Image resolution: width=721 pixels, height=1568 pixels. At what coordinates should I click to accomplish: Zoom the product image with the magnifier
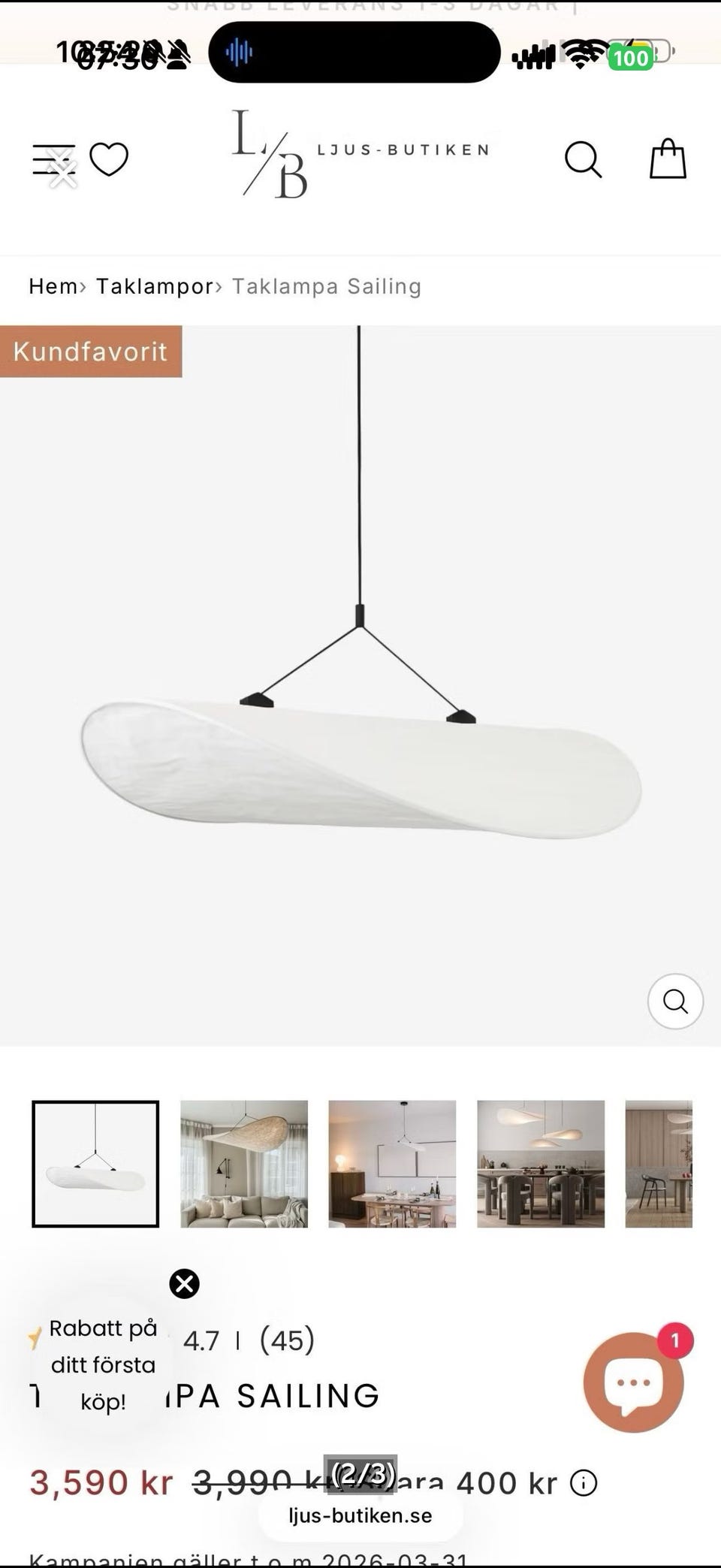pos(675,1002)
